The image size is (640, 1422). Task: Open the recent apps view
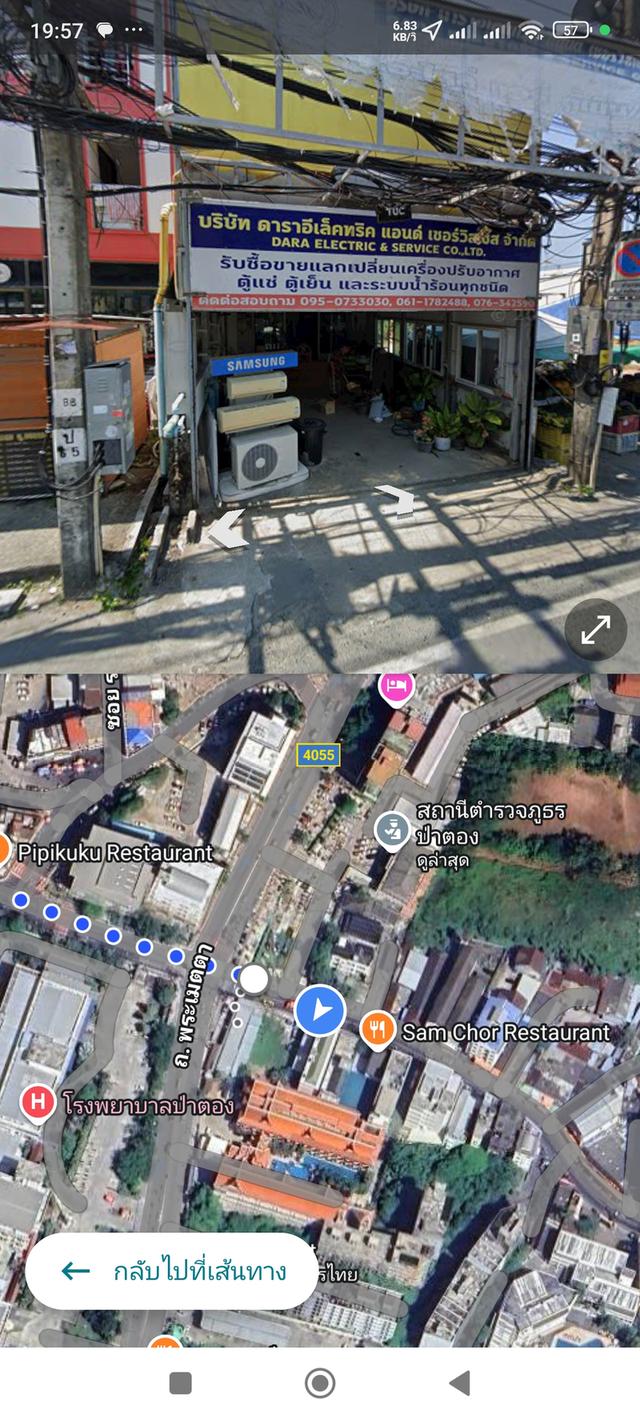(181, 1383)
